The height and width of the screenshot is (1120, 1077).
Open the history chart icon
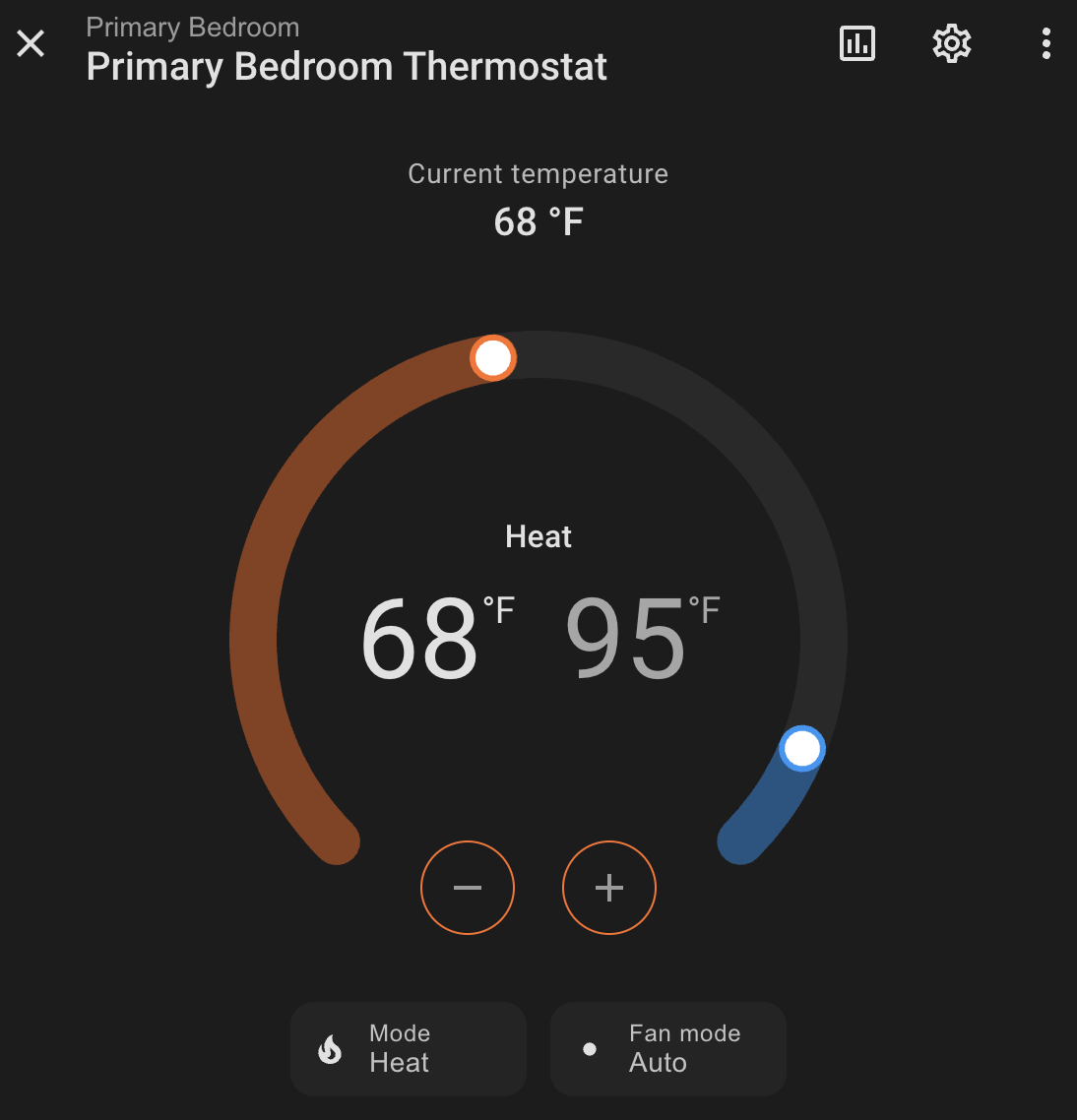click(856, 43)
